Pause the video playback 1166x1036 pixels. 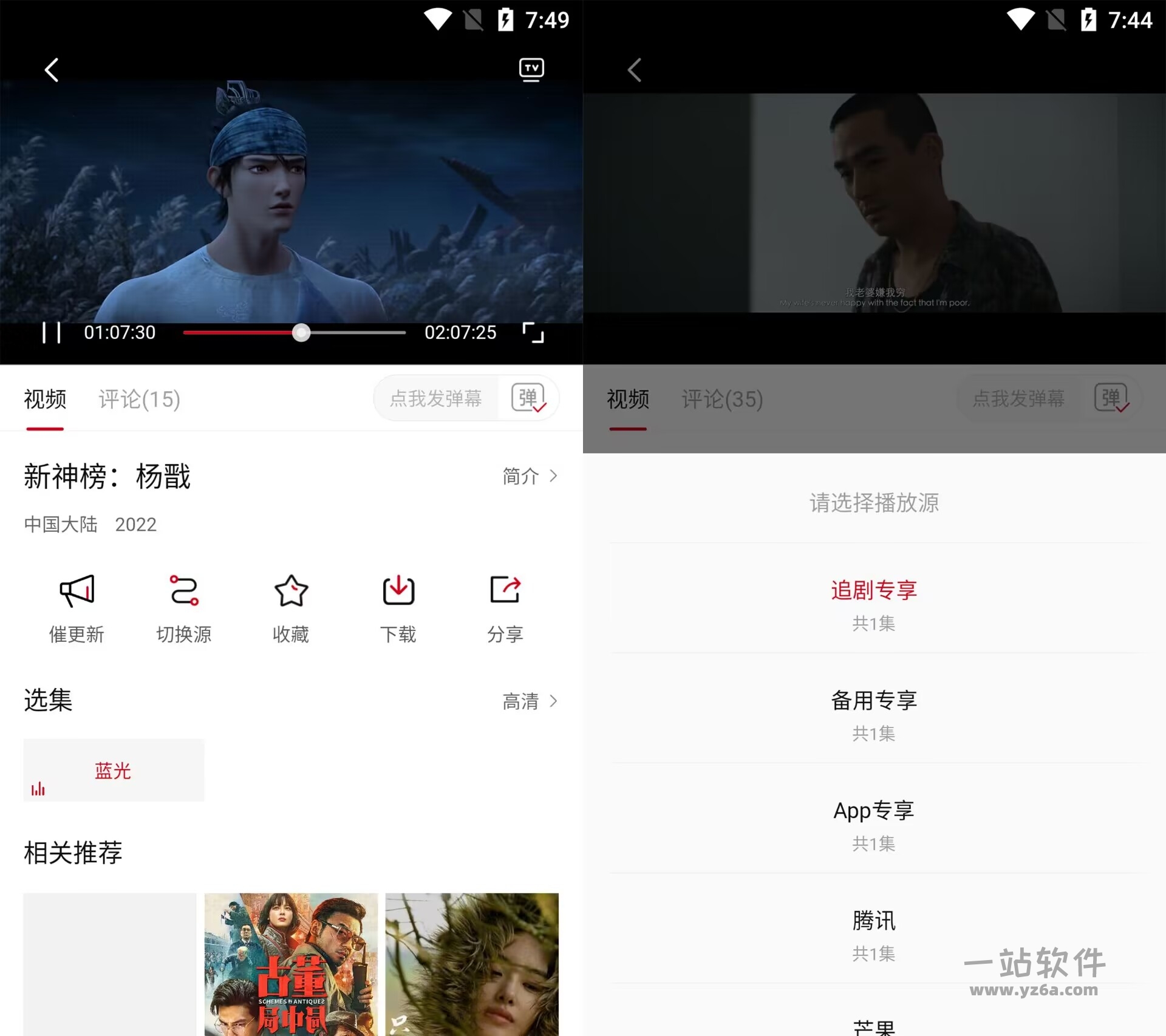[51, 333]
